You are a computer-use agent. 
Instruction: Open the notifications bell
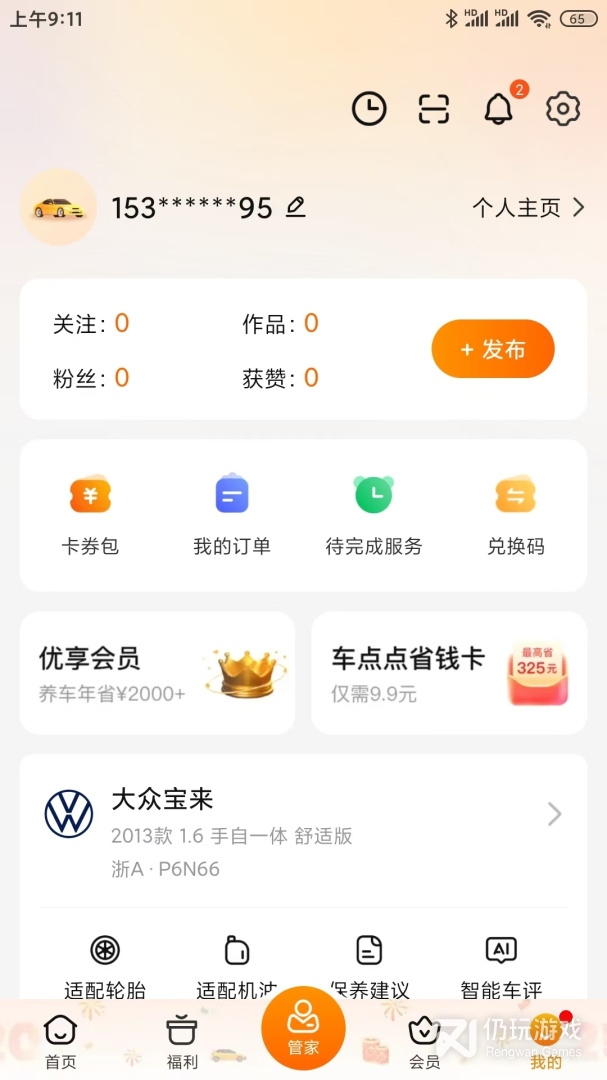click(498, 109)
